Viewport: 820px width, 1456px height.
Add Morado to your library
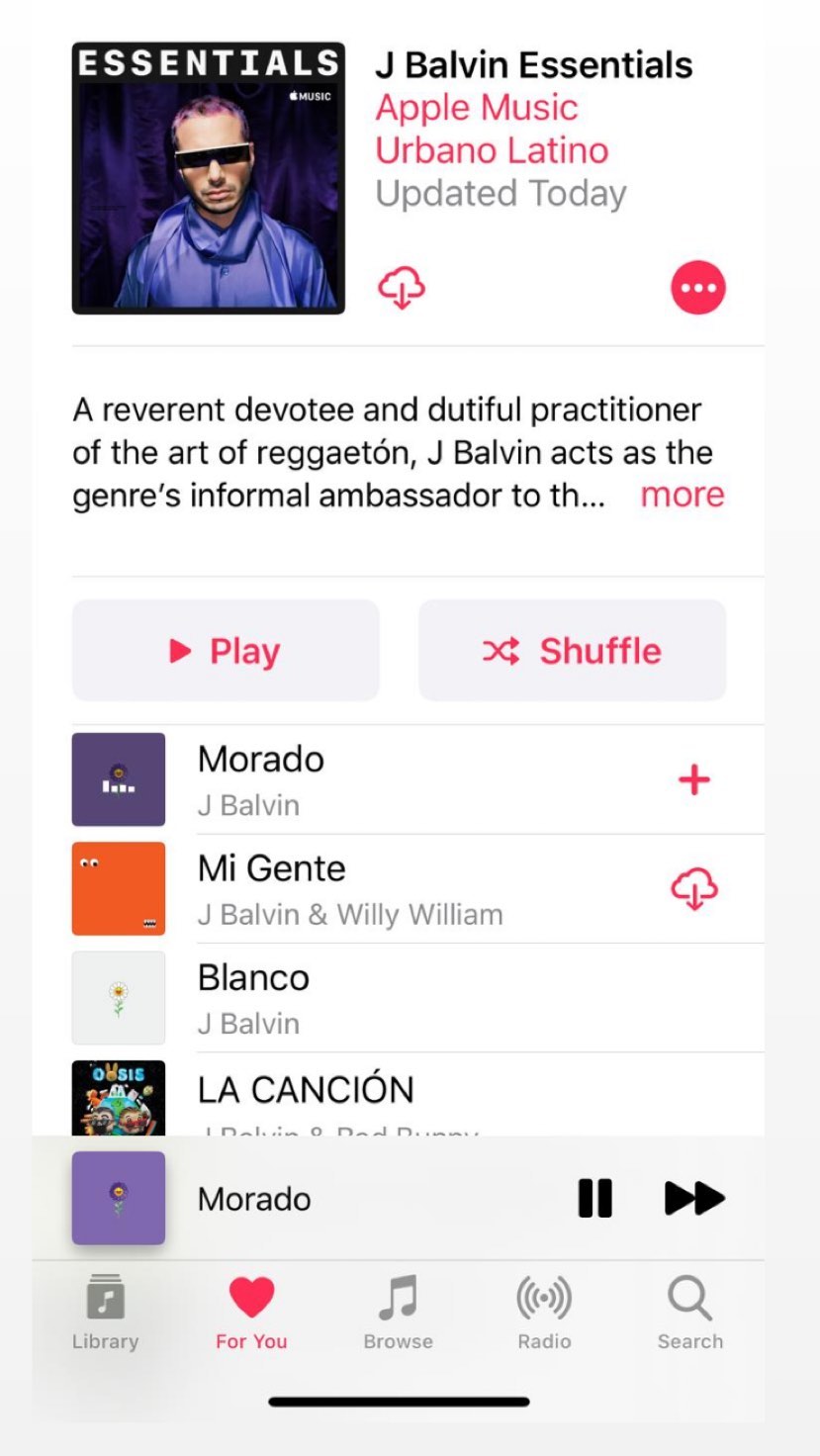694,780
